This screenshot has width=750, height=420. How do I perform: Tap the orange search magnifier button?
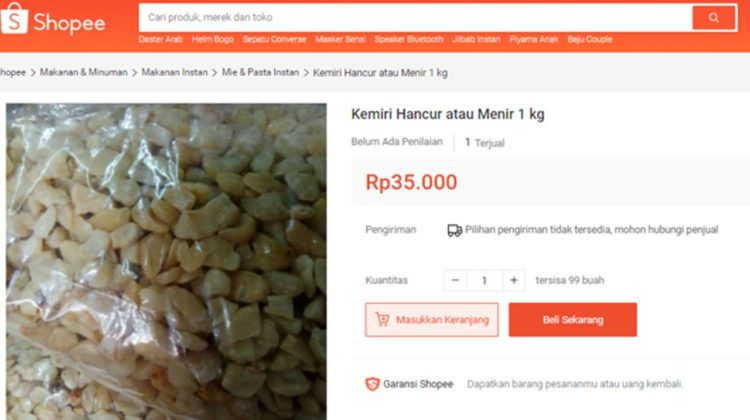click(714, 18)
